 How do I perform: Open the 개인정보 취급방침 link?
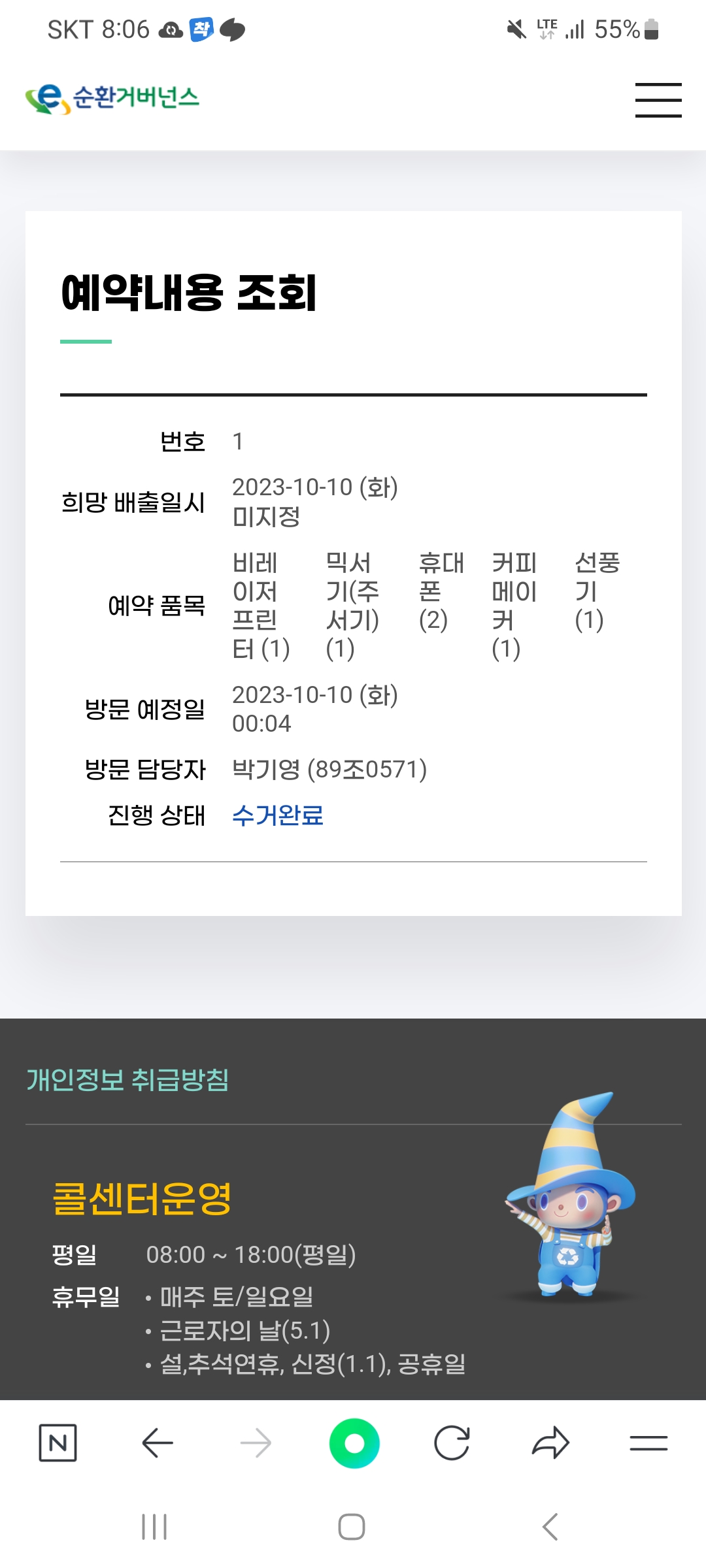coord(127,1079)
